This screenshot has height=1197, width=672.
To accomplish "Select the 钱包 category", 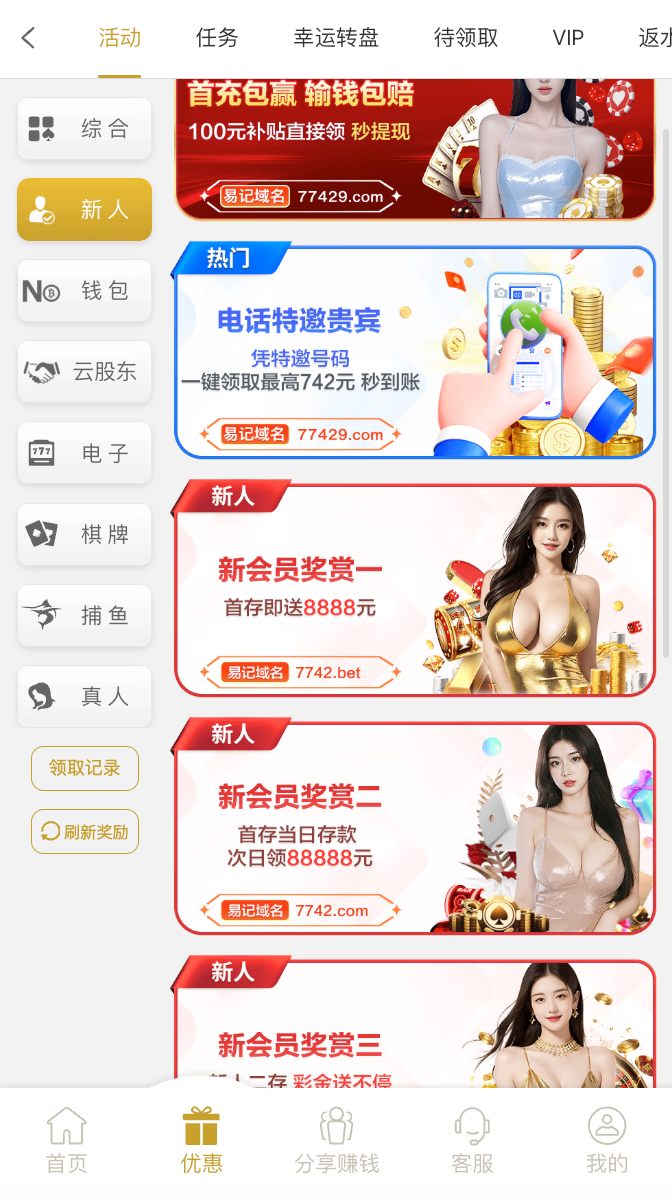I will tap(84, 291).
